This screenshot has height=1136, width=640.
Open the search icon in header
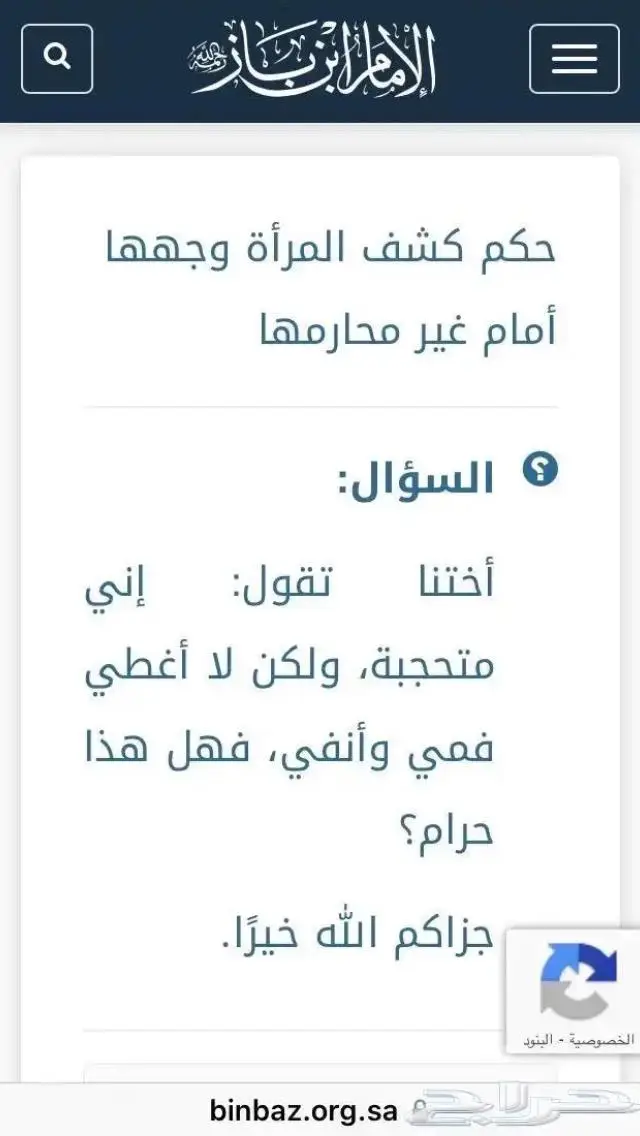tap(57, 59)
